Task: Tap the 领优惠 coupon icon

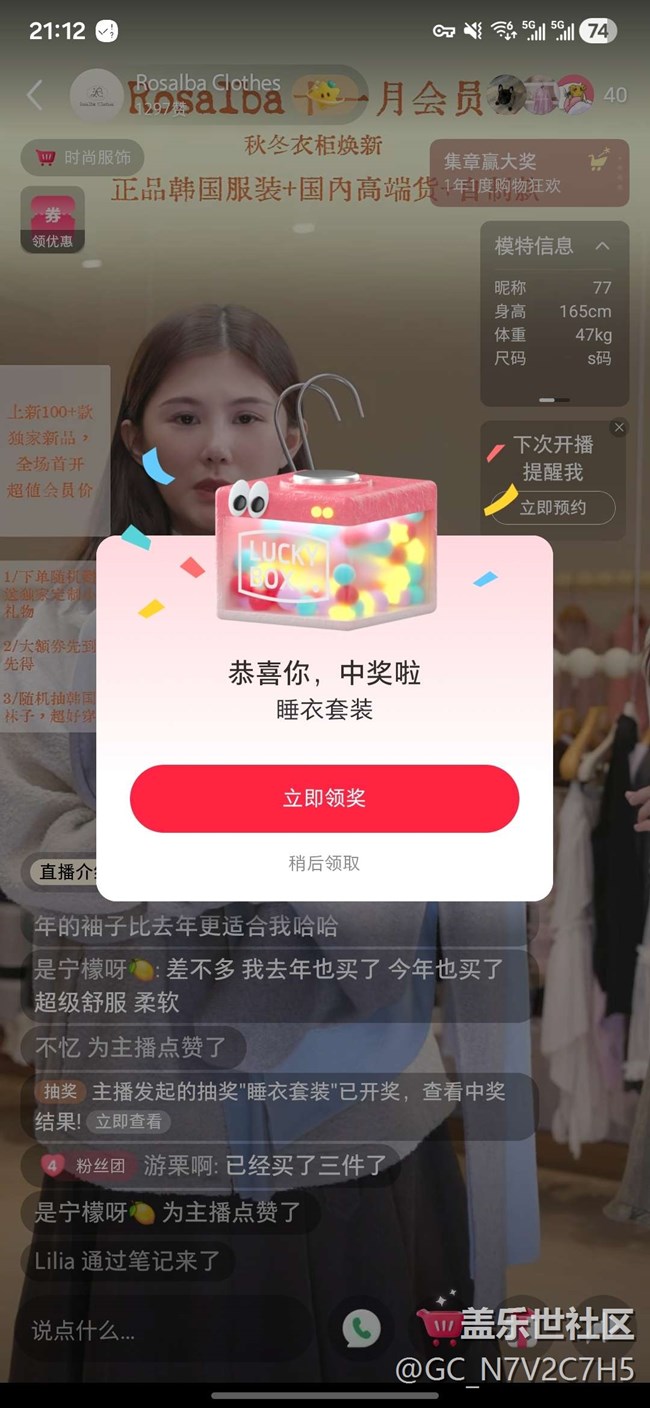Action: tap(52, 219)
